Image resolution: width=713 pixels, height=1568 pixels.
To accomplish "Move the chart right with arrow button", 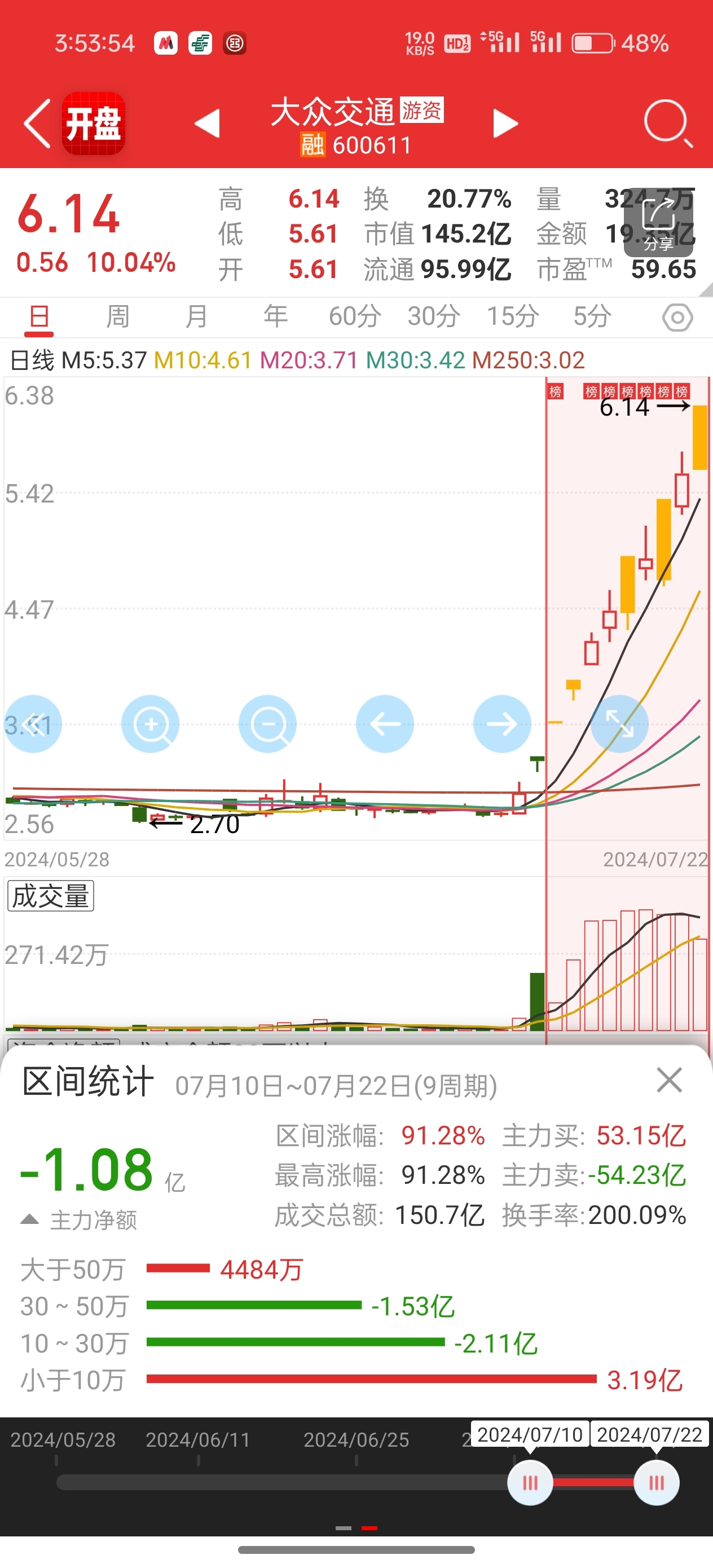I will coord(503,724).
